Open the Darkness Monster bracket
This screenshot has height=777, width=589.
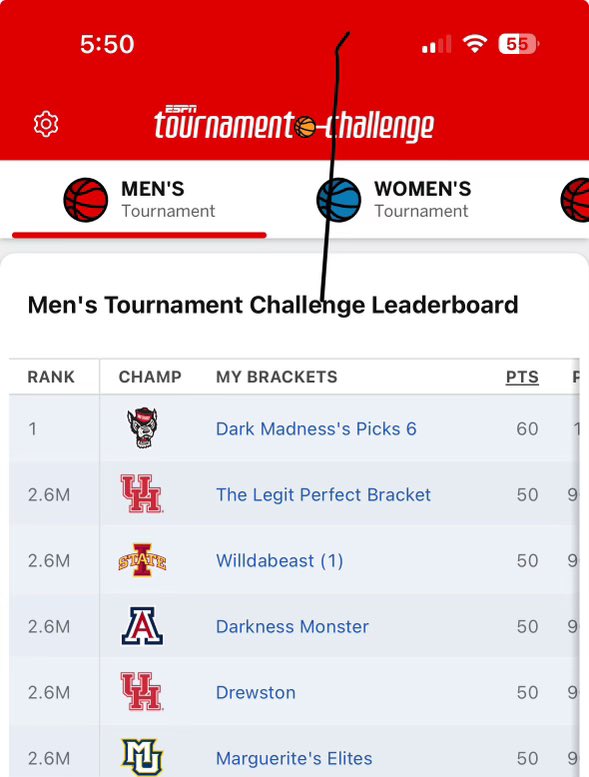tap(292, 626)
